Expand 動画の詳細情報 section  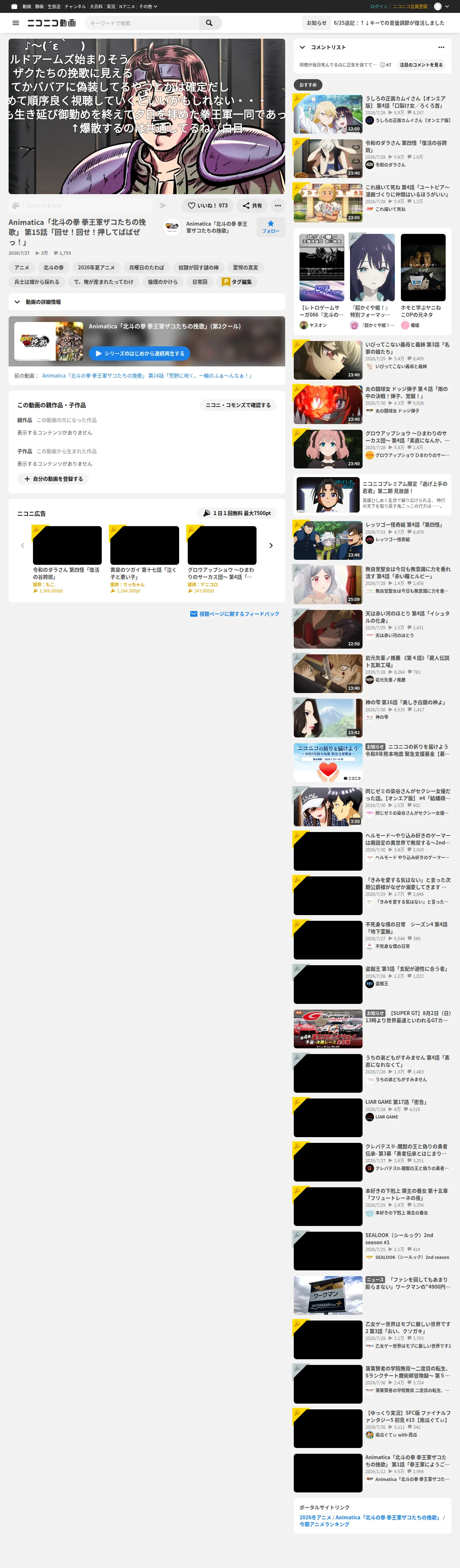pos(147,302)
